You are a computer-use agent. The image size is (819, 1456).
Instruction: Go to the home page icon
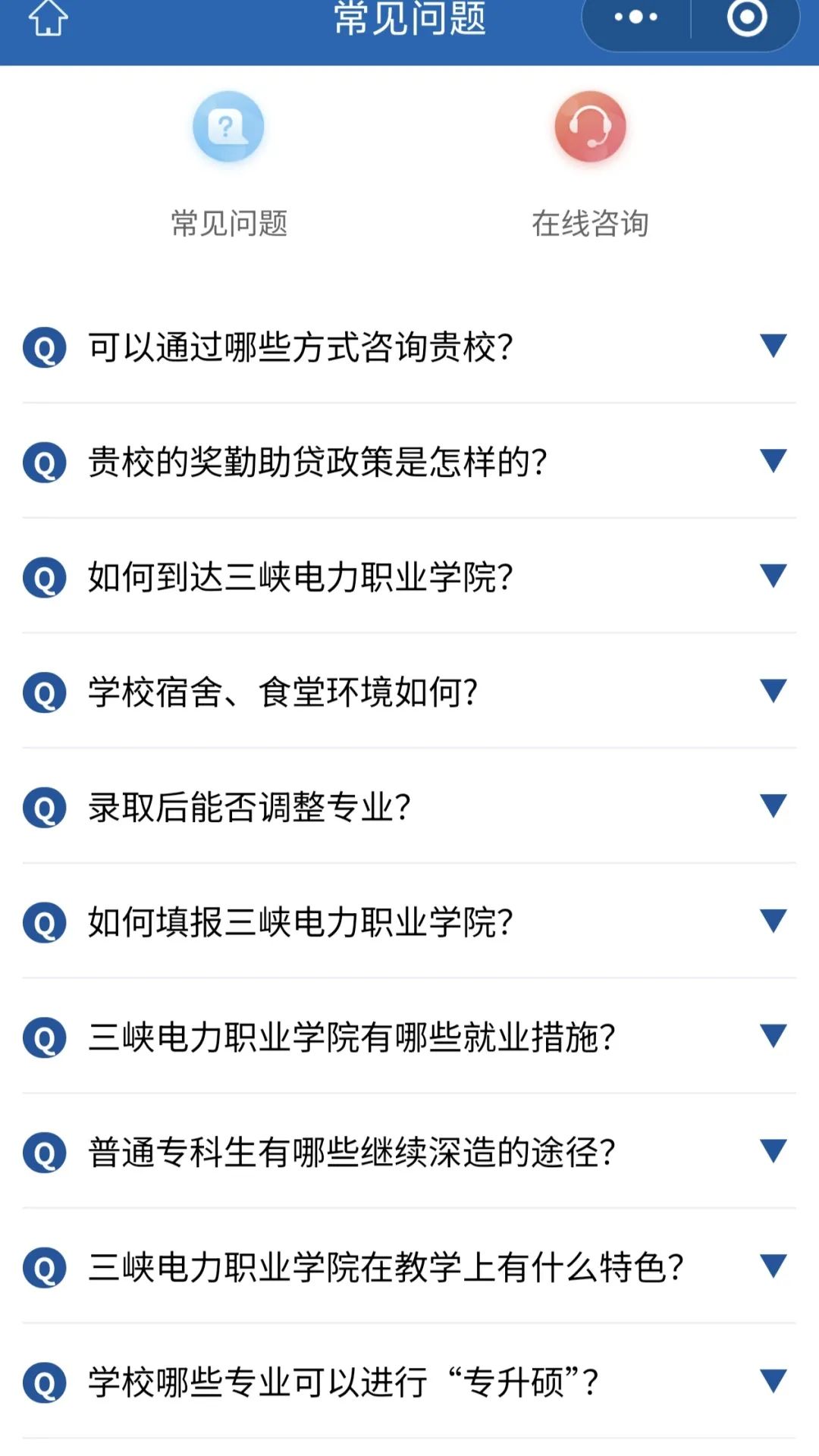coord(49,18)
